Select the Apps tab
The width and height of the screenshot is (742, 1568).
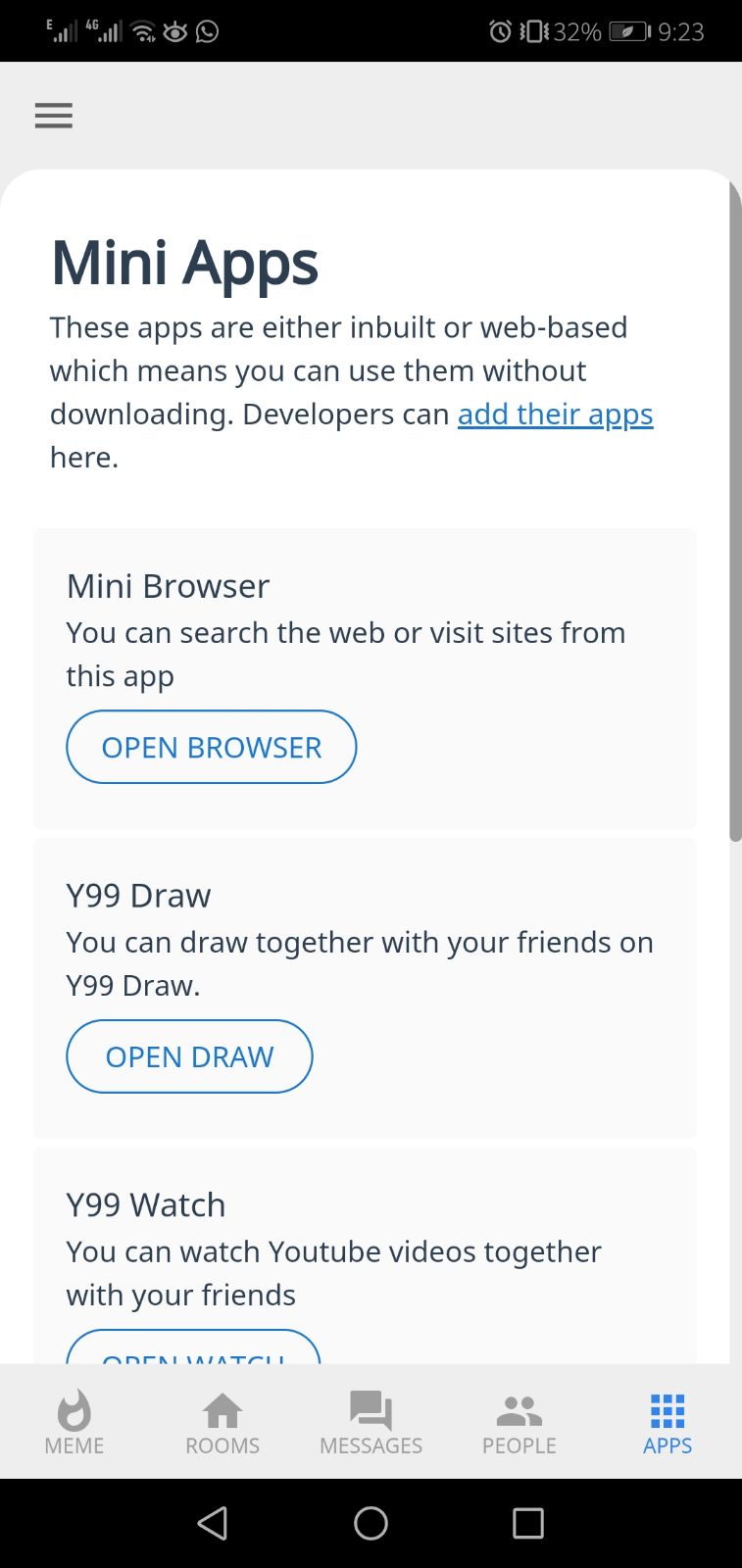pos(668,1423)
